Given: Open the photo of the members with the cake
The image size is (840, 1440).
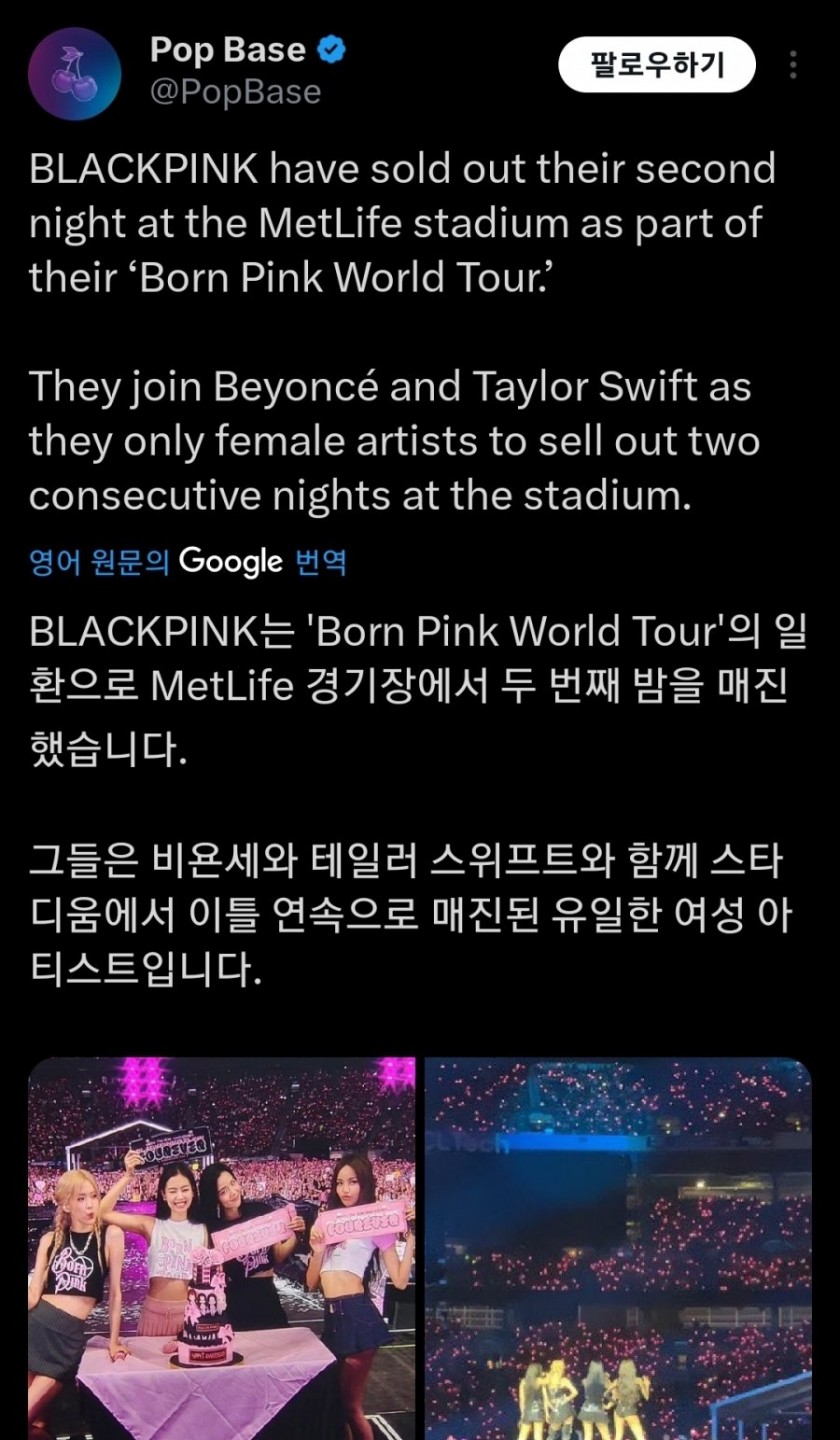Looking at the screenshot, I should (x=221, y=1248).
